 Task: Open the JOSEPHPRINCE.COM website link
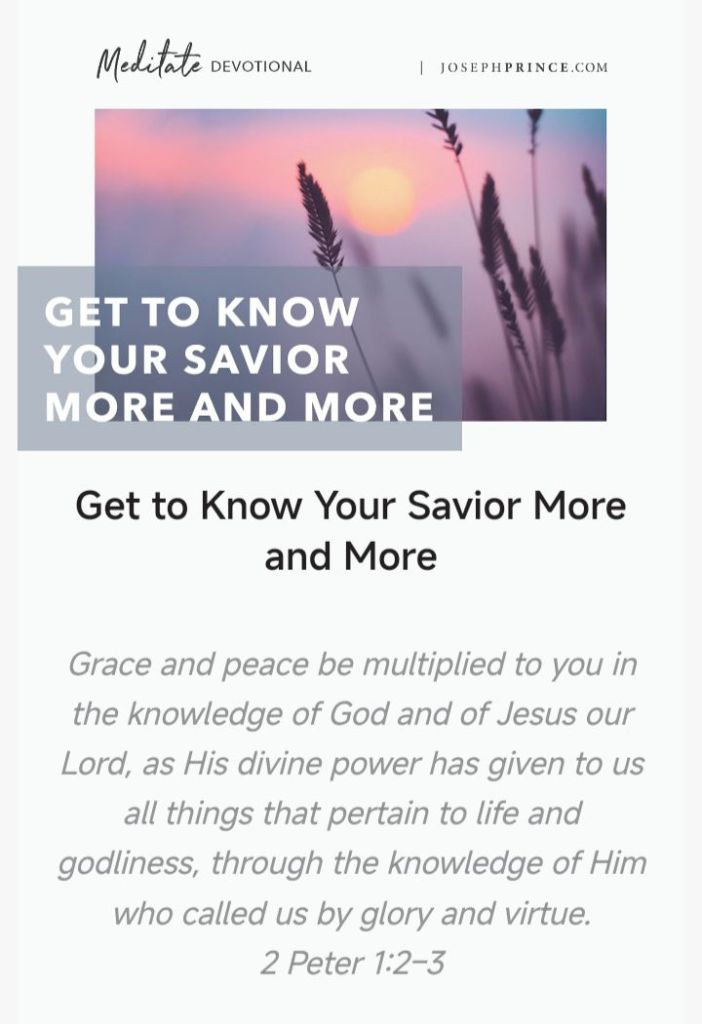pyautogui.click(x=521, y=68)
